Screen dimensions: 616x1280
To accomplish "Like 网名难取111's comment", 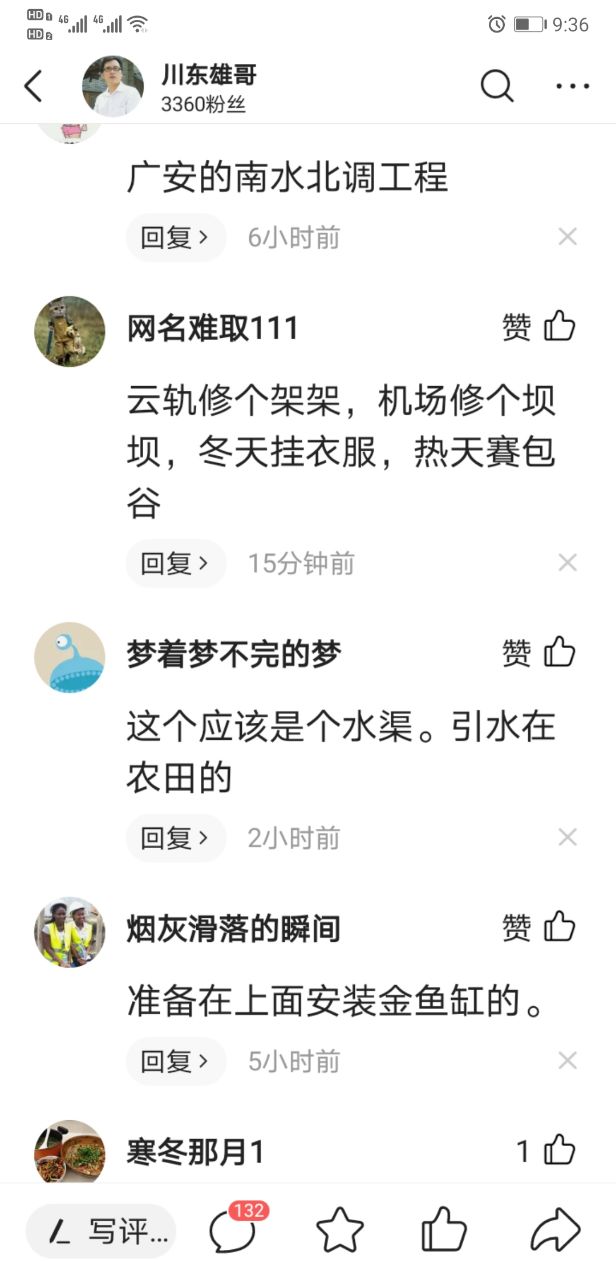I will (x=560, y=326).
